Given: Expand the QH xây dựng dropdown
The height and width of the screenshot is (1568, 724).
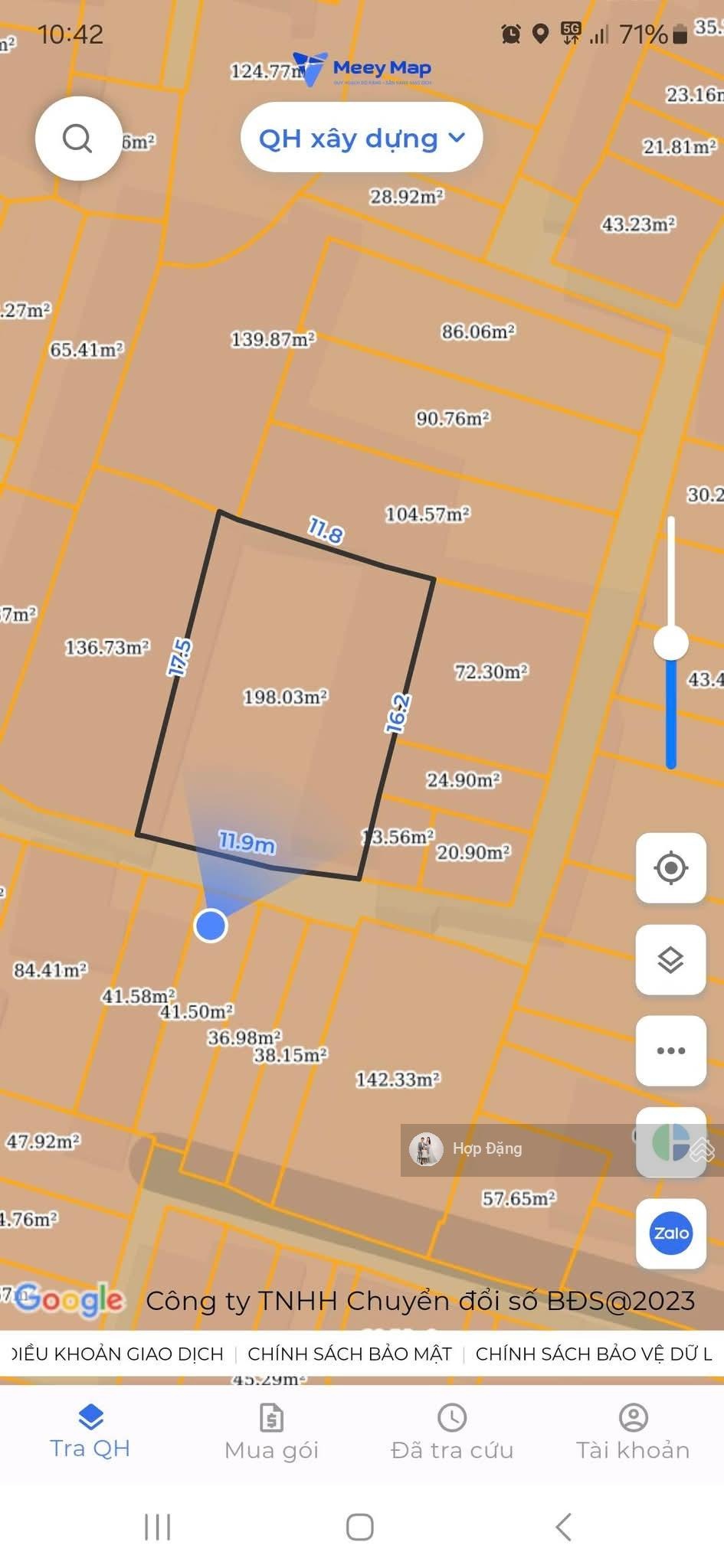Looking at the screenshot, I should click(x=361, y=138).
